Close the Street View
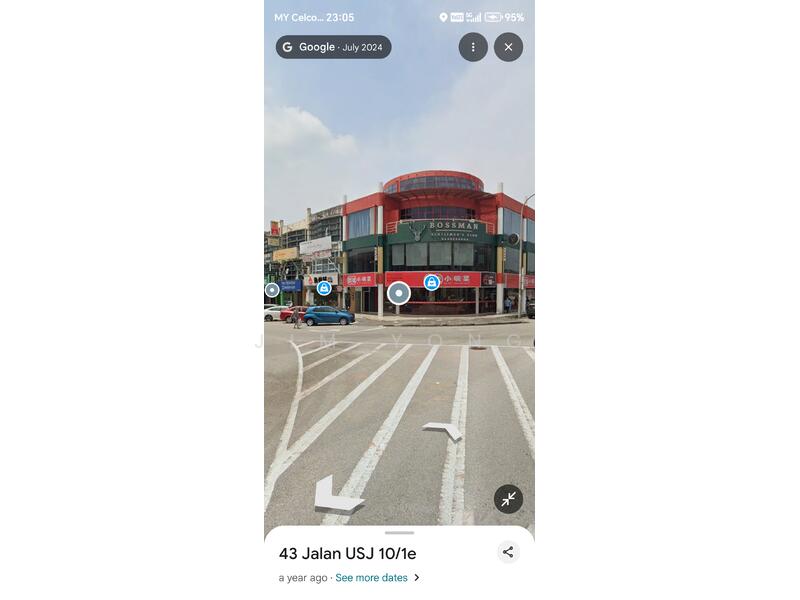800x600 pixels. (508, 47)
